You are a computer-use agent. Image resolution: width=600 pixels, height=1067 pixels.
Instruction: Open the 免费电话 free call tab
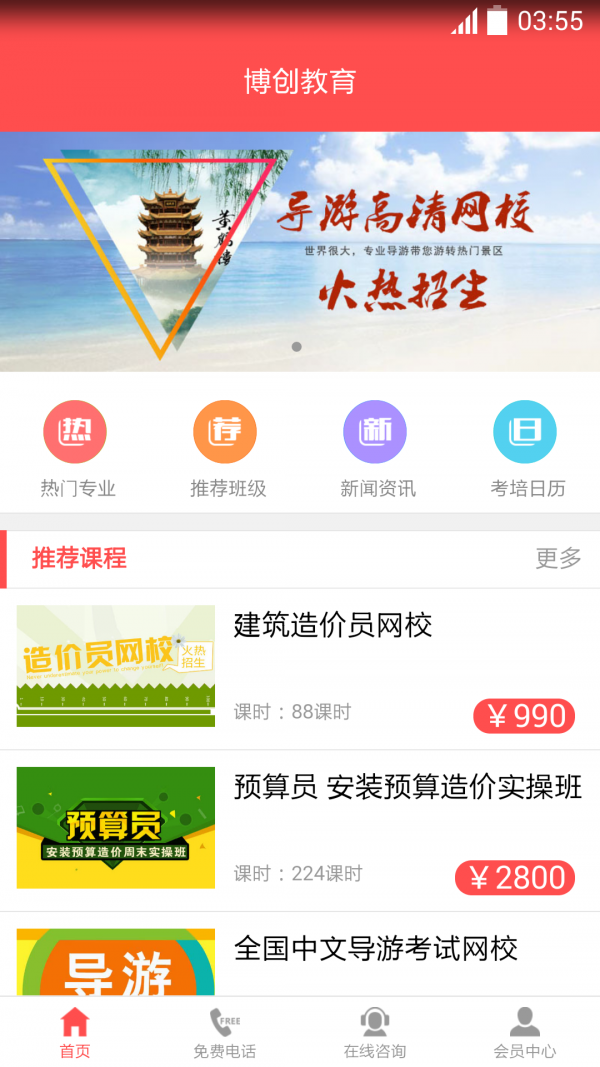pos(225,1033)
